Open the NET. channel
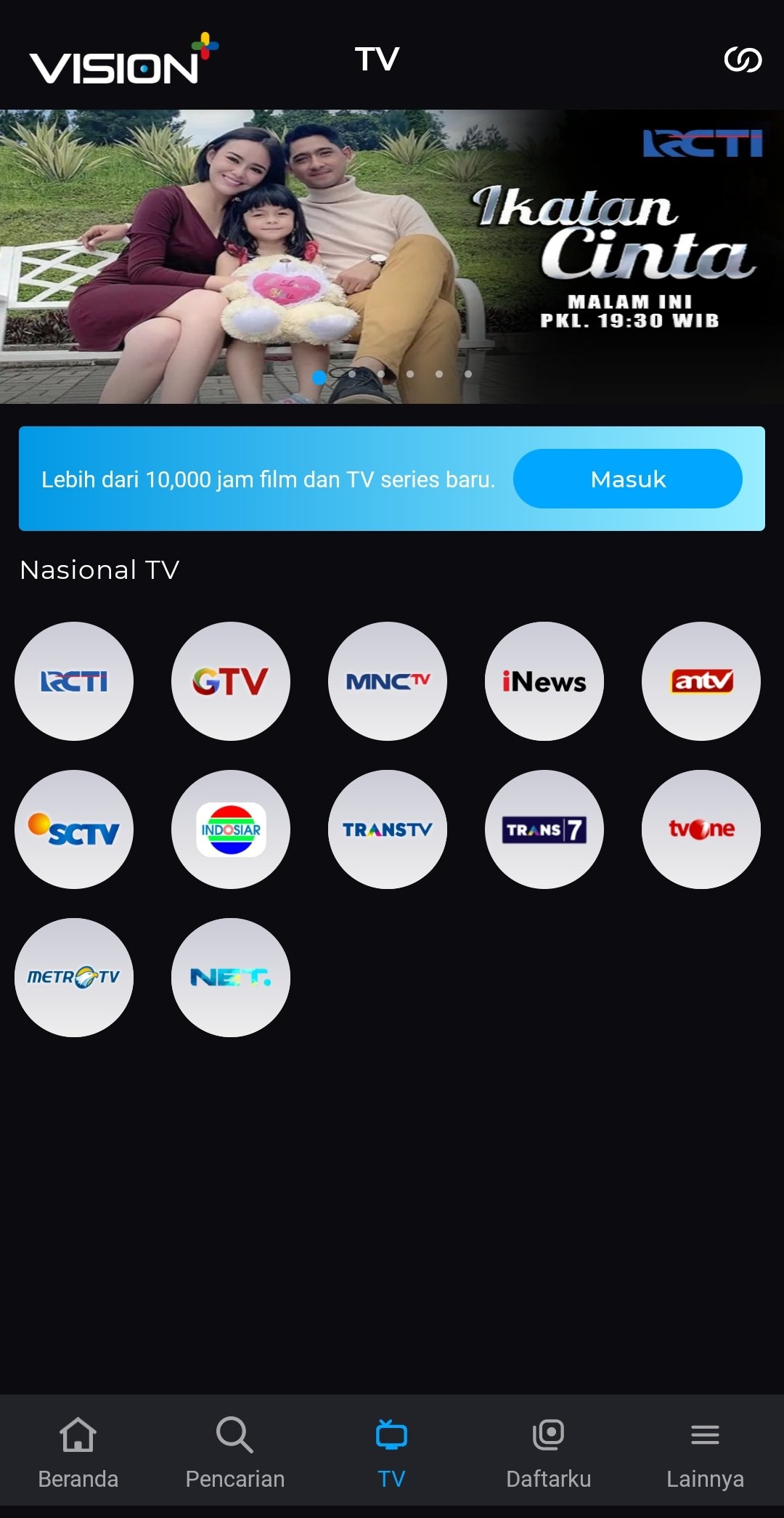Image resolution: width=784 pixels, height=1518 pixels. click(231, 978)
